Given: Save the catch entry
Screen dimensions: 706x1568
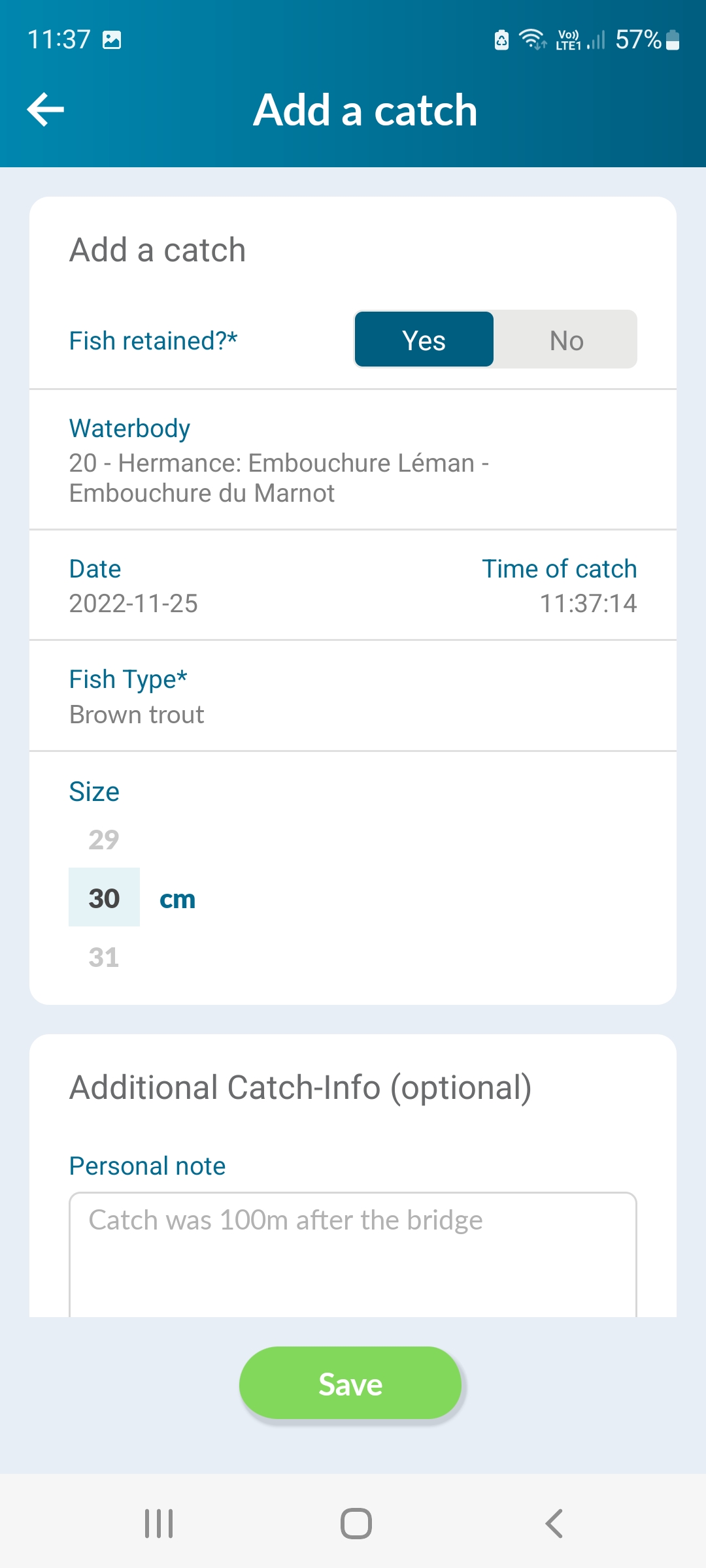Looking at the screenshot, I should [x=350, y=1383].
